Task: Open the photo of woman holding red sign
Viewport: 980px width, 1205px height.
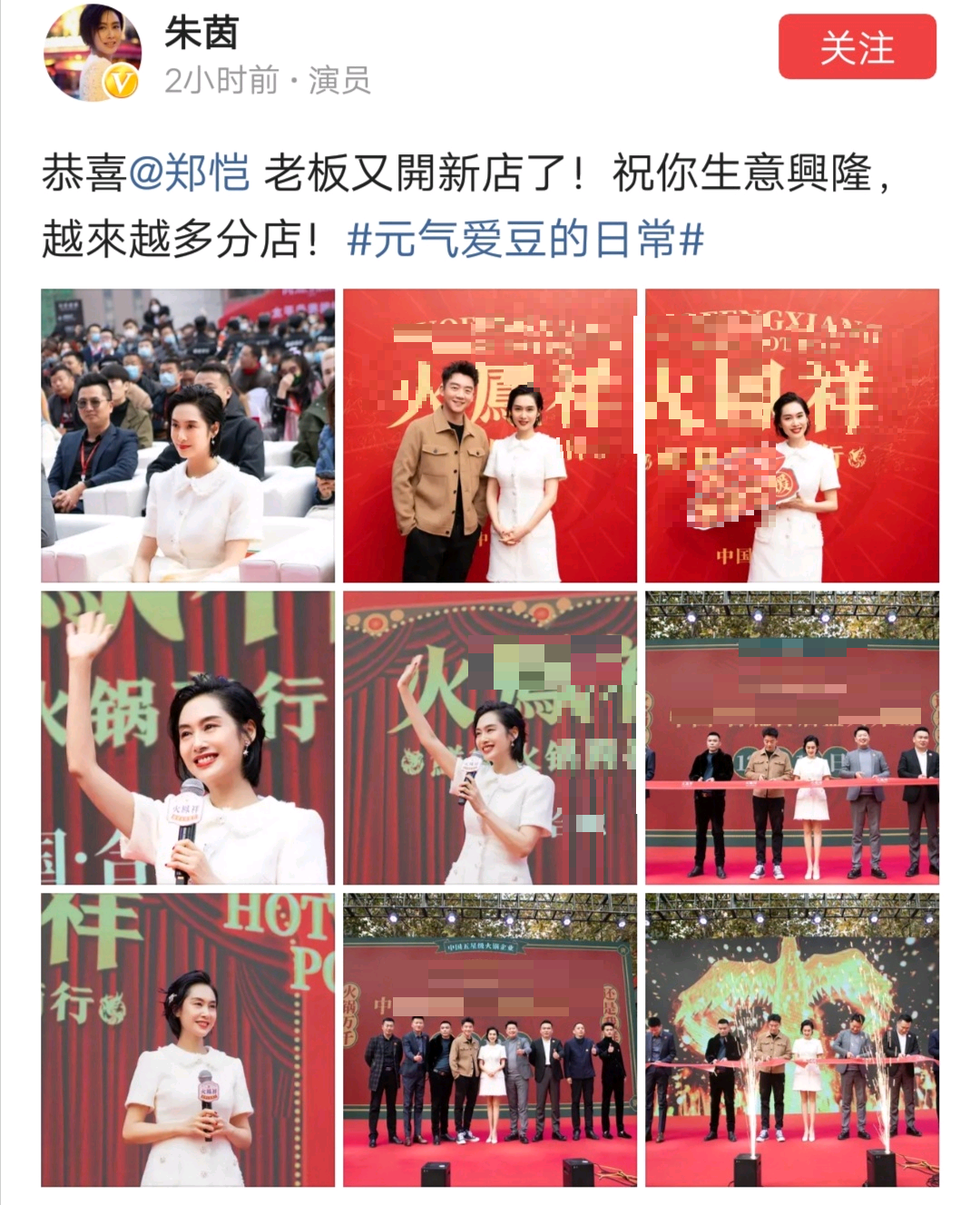Action: 791,436
